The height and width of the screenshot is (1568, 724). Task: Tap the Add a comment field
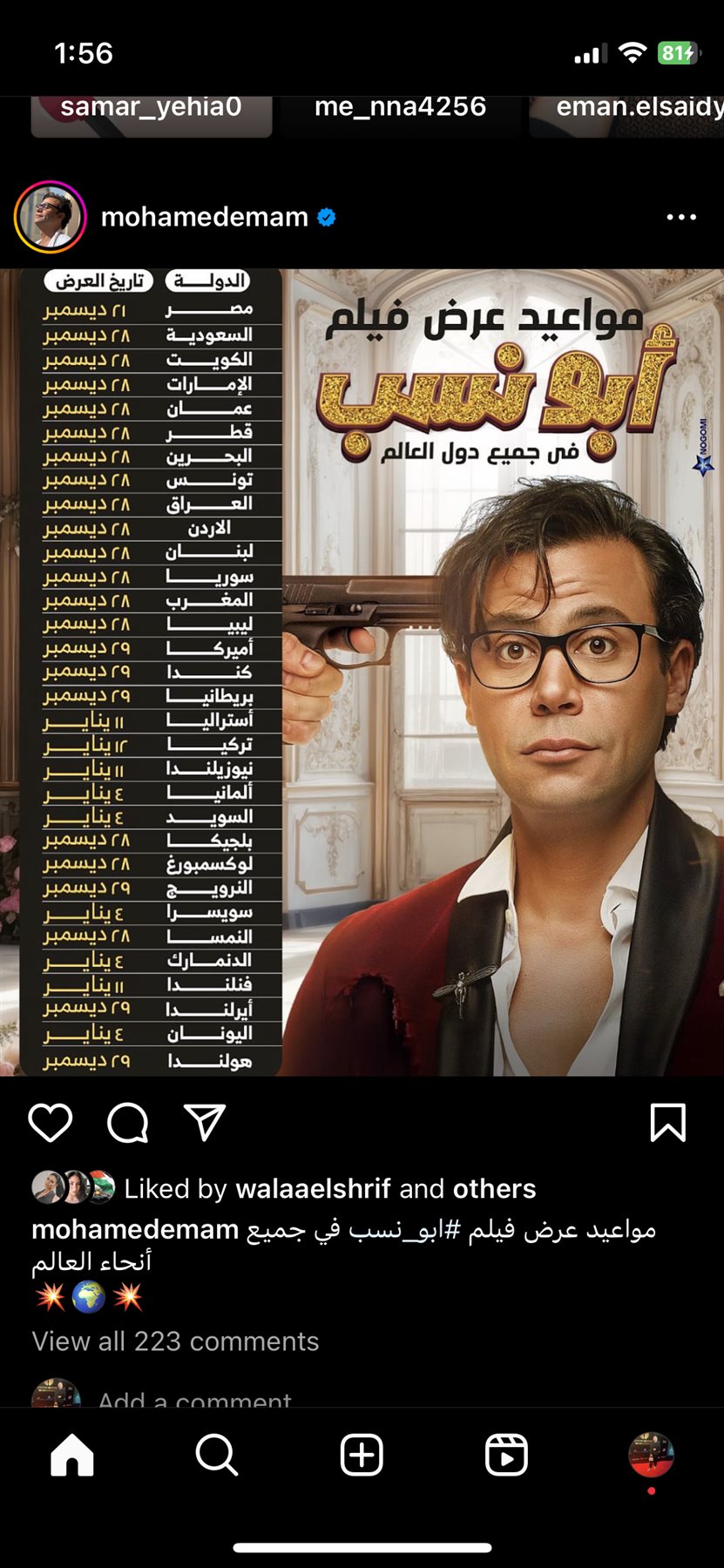coord(194,1398)
